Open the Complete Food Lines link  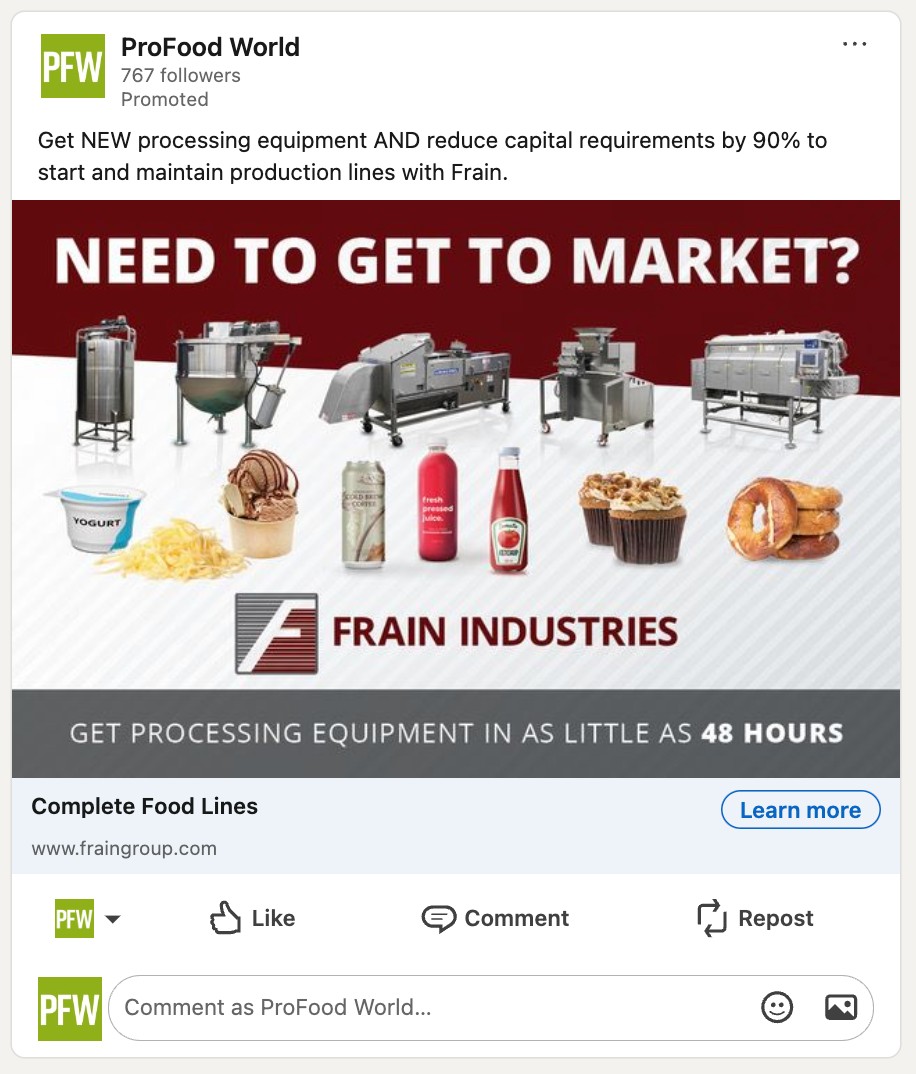click(x=145, y=806)
